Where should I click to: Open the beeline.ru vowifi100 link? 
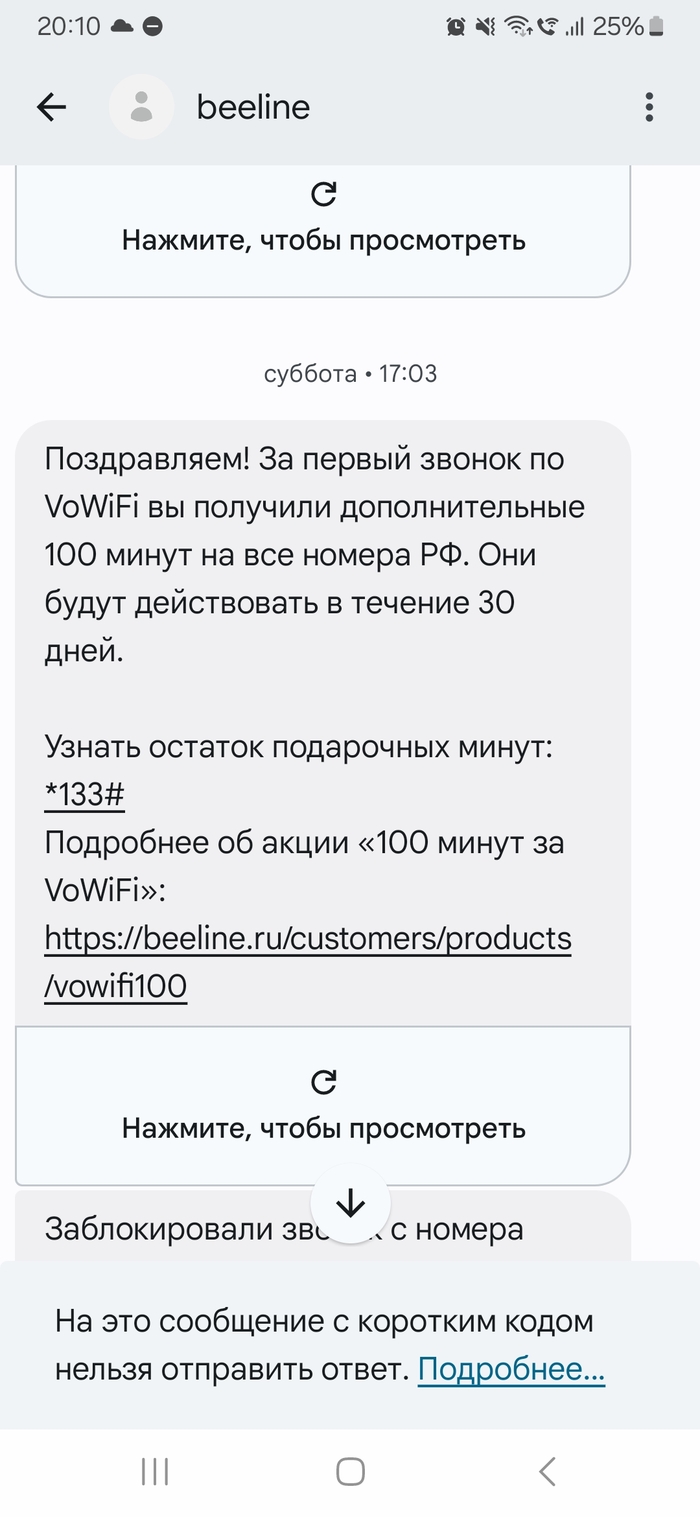click(x=307, y=939)
